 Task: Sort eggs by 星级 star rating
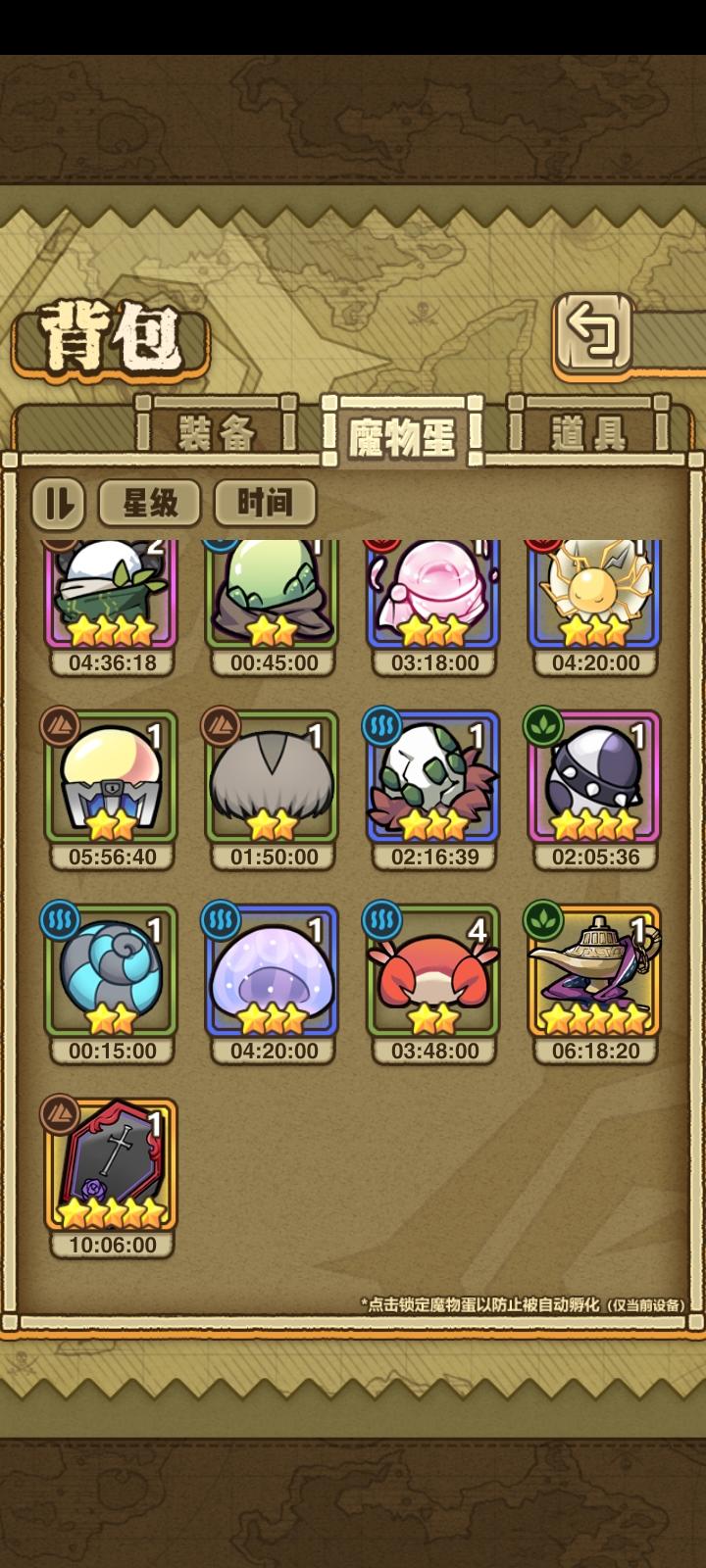(150, 503)
